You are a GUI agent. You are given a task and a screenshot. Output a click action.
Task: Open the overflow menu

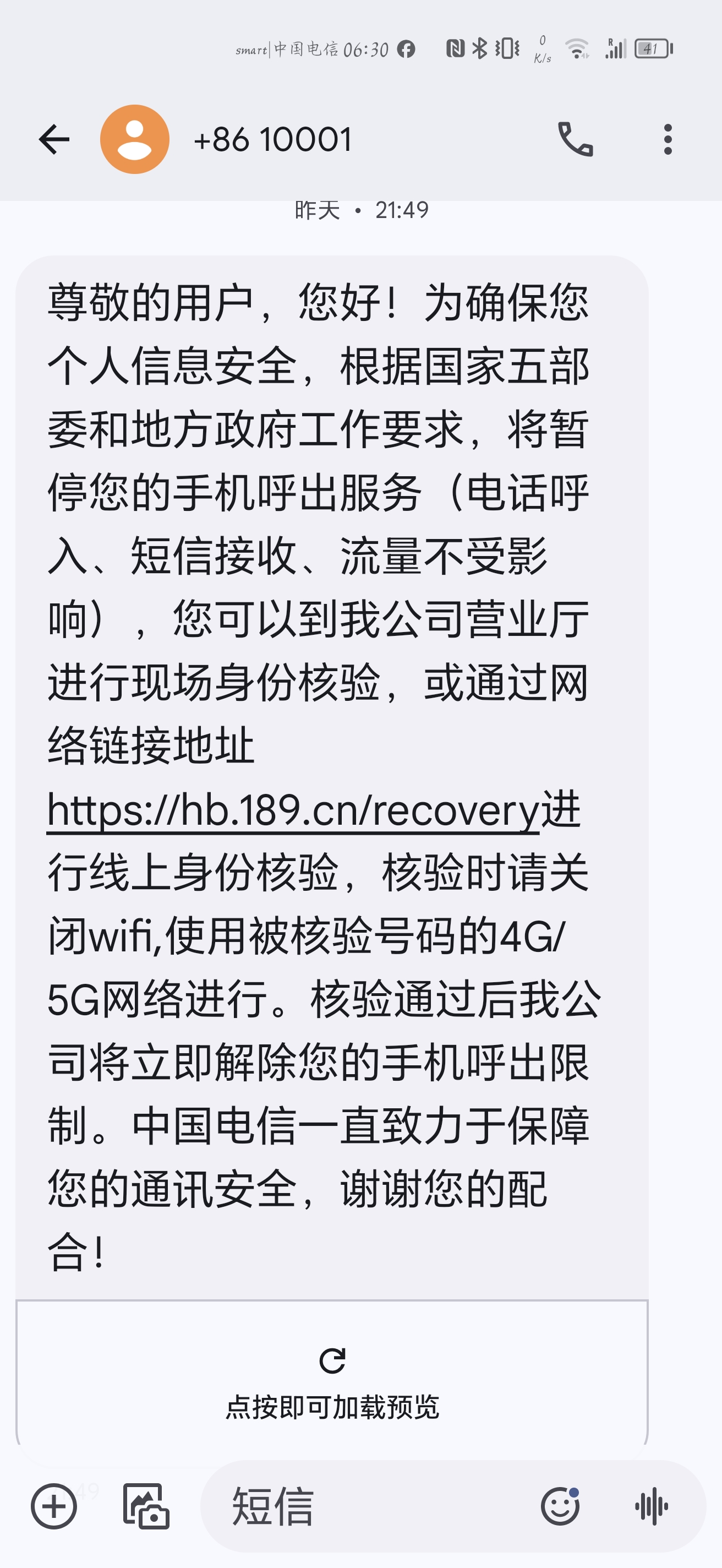pos(668,139)
